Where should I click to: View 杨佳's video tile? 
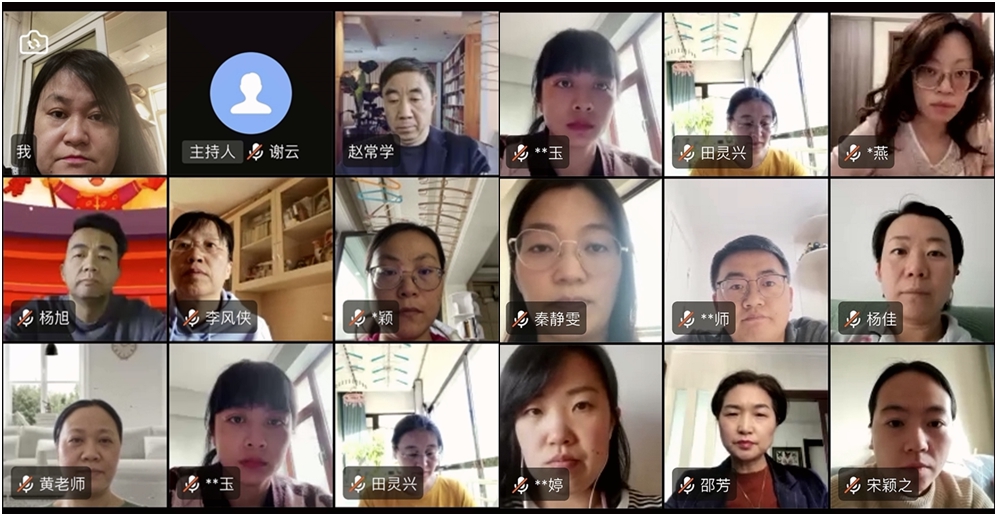click(x=912, y=260)
